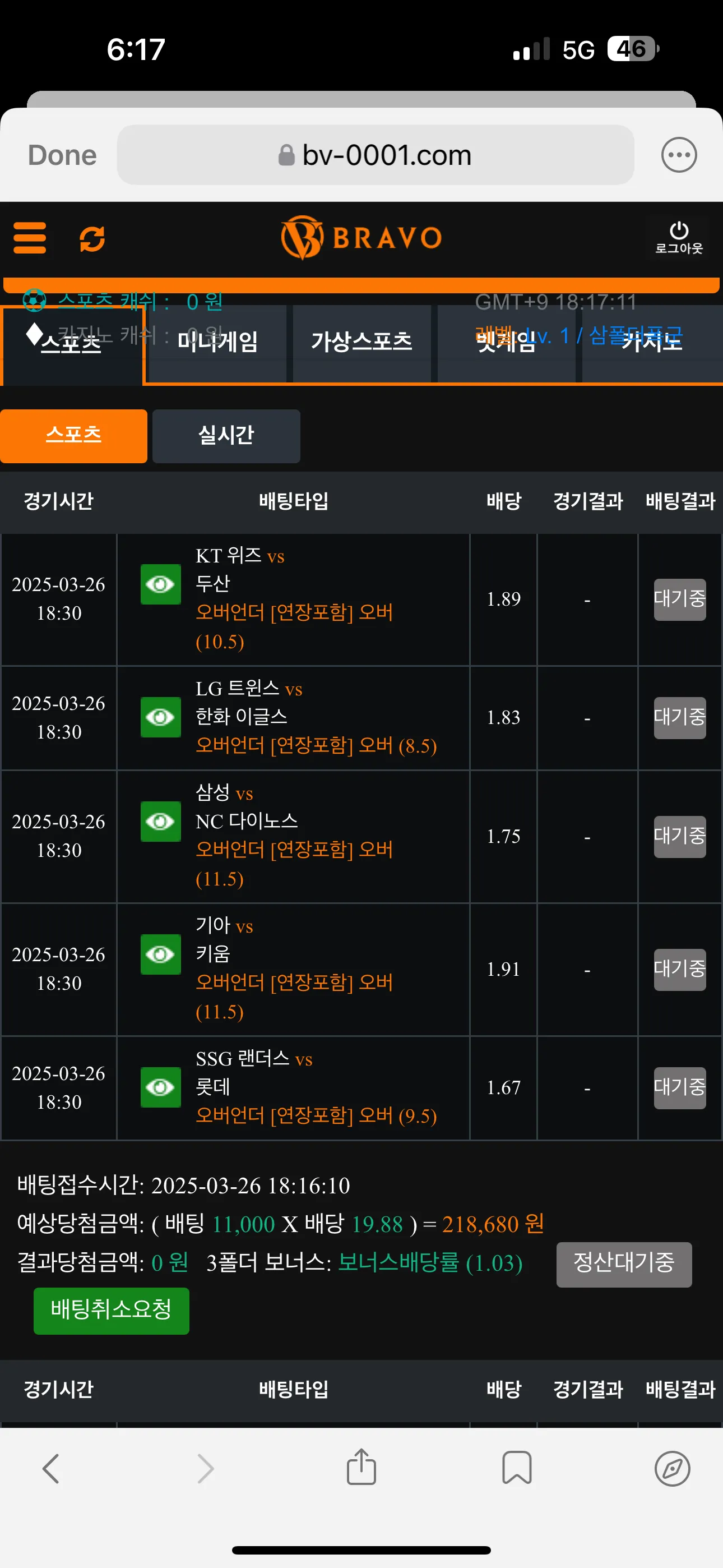Open the browser more options menu
Image resolution: width=723 pixels, height=1568 pixels.
tap(679, 155)
